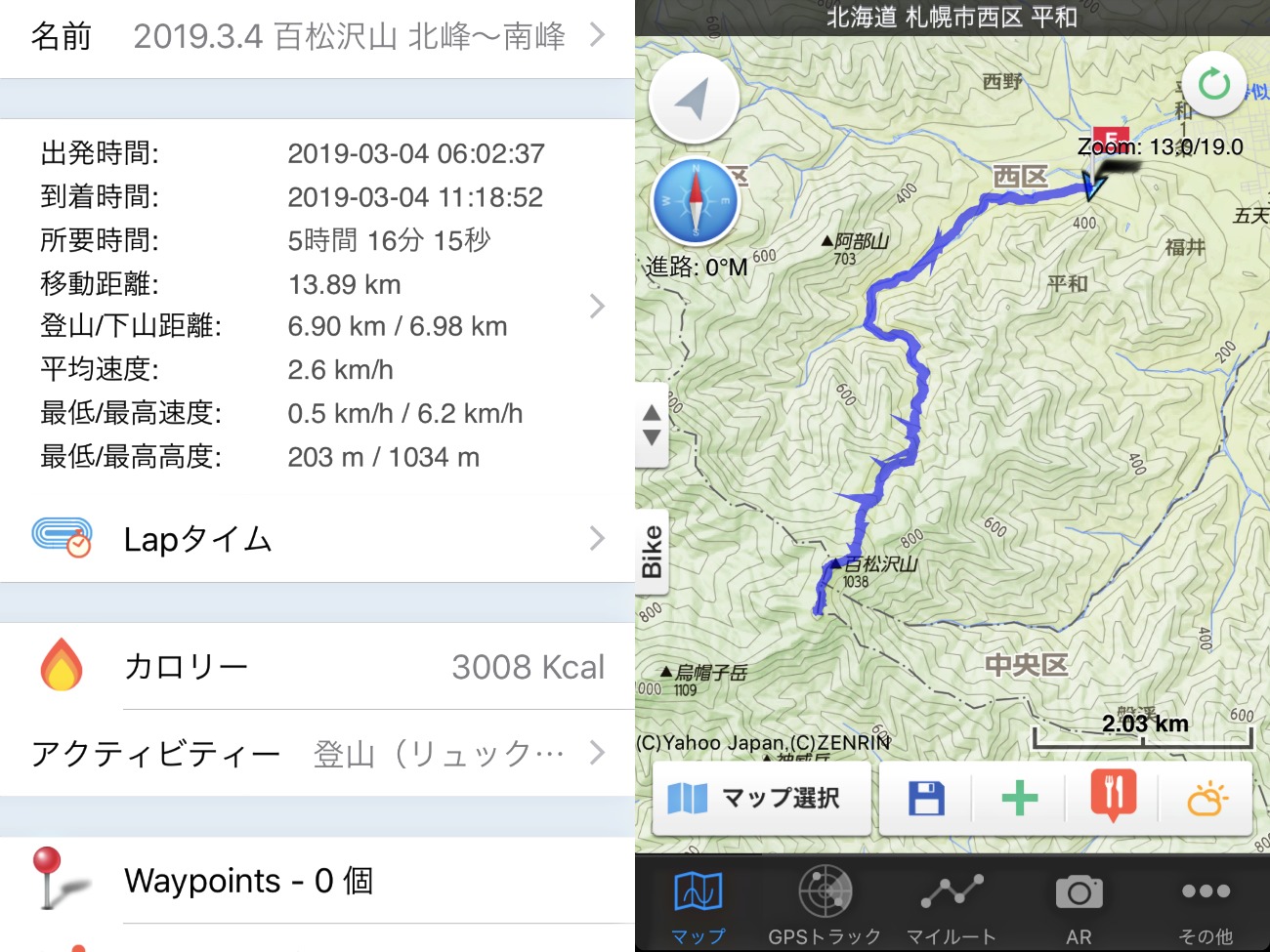Viewport: 1270px width, 952px height.
Task: Change activity type アクティビティー
Action: point(317,753)
